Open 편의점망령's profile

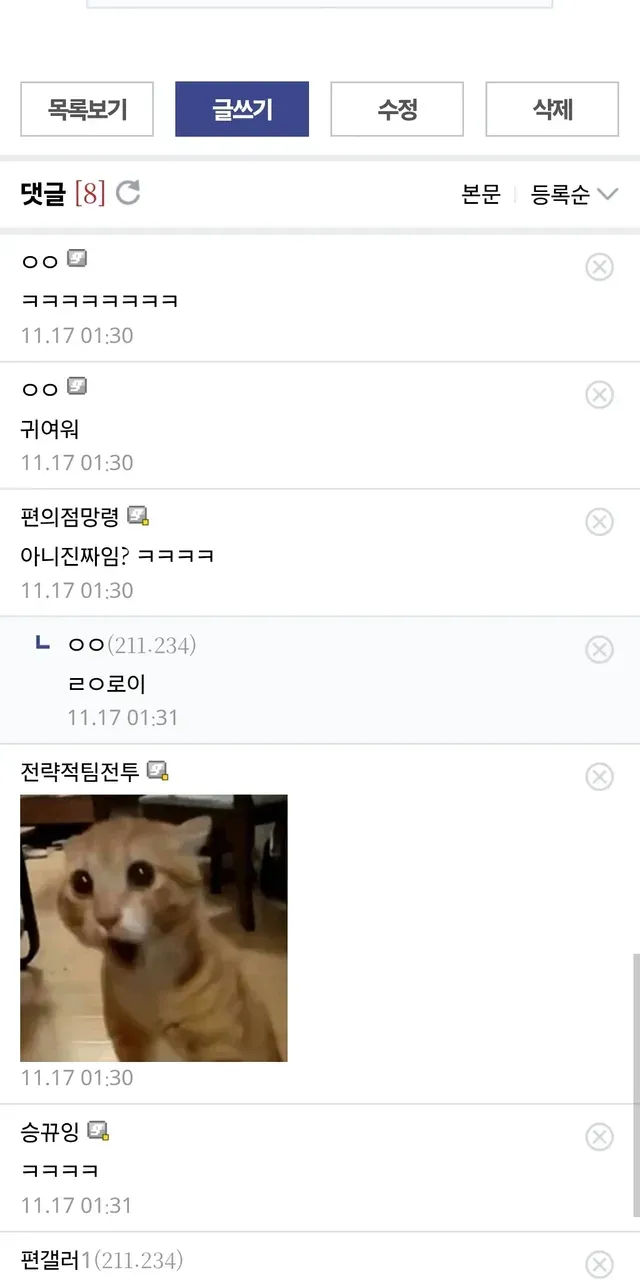(x=70, y=517)
